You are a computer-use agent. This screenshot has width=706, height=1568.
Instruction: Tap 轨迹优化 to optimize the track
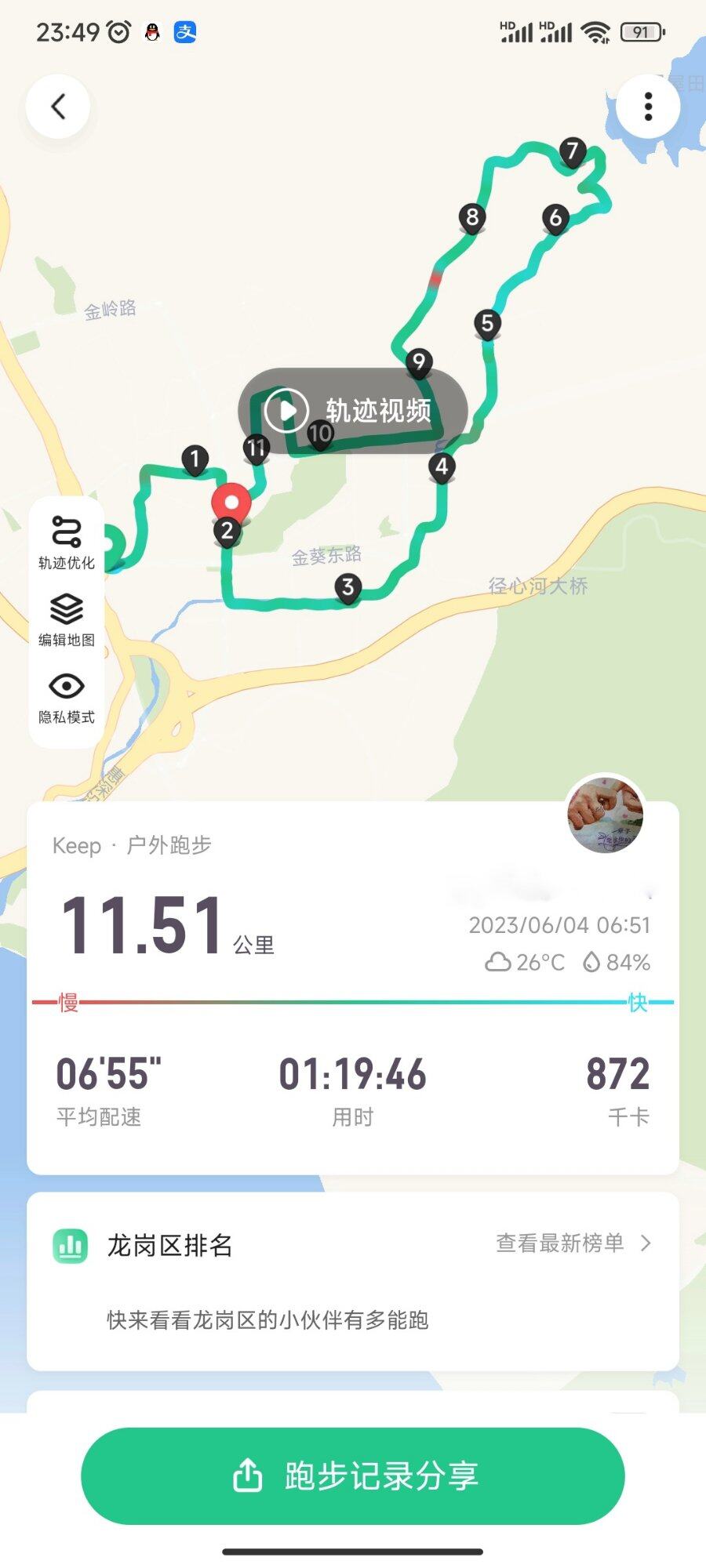[x=67, y=543]
